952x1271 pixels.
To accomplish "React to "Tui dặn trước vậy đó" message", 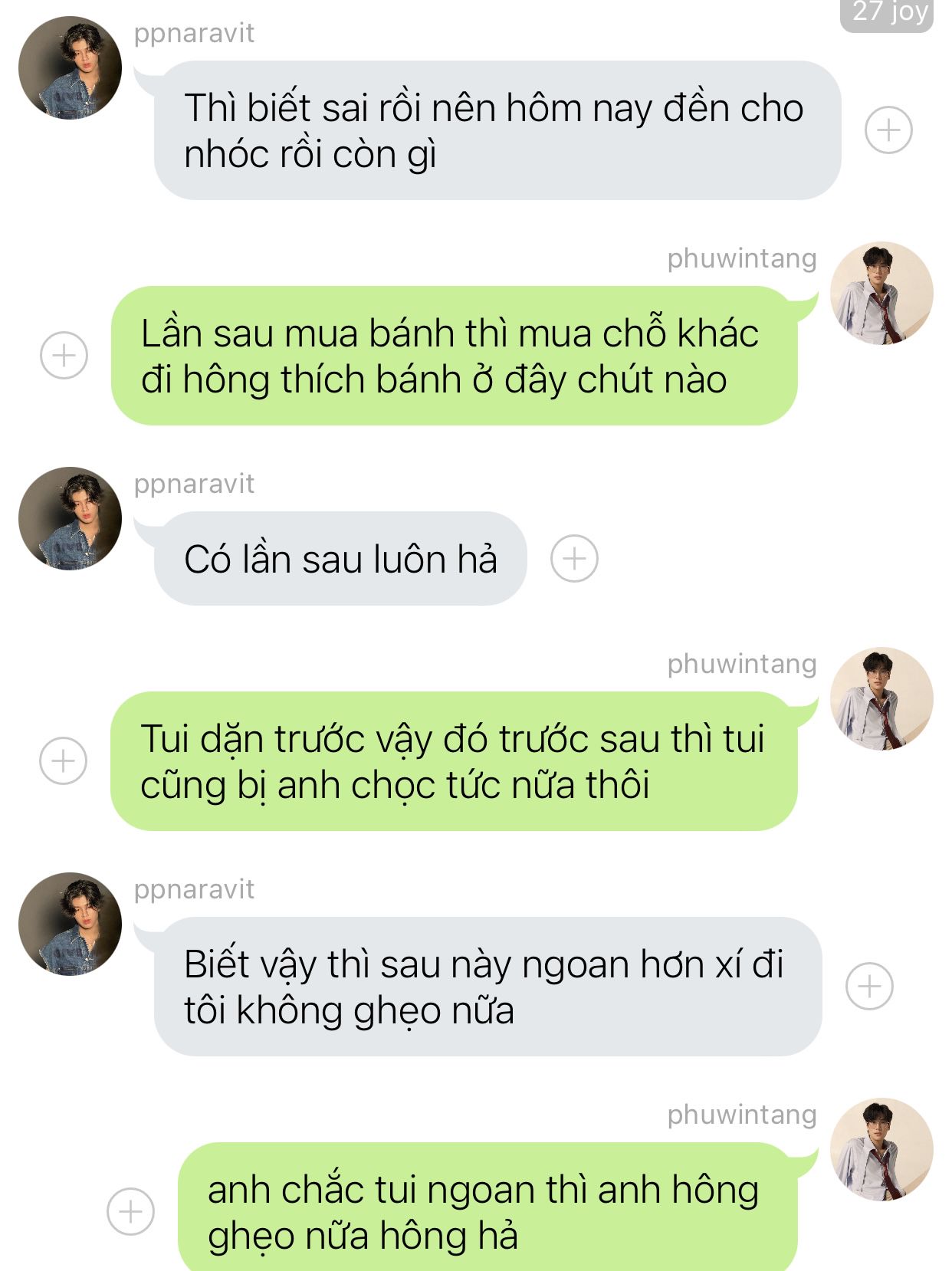I will tap(64, 760).
